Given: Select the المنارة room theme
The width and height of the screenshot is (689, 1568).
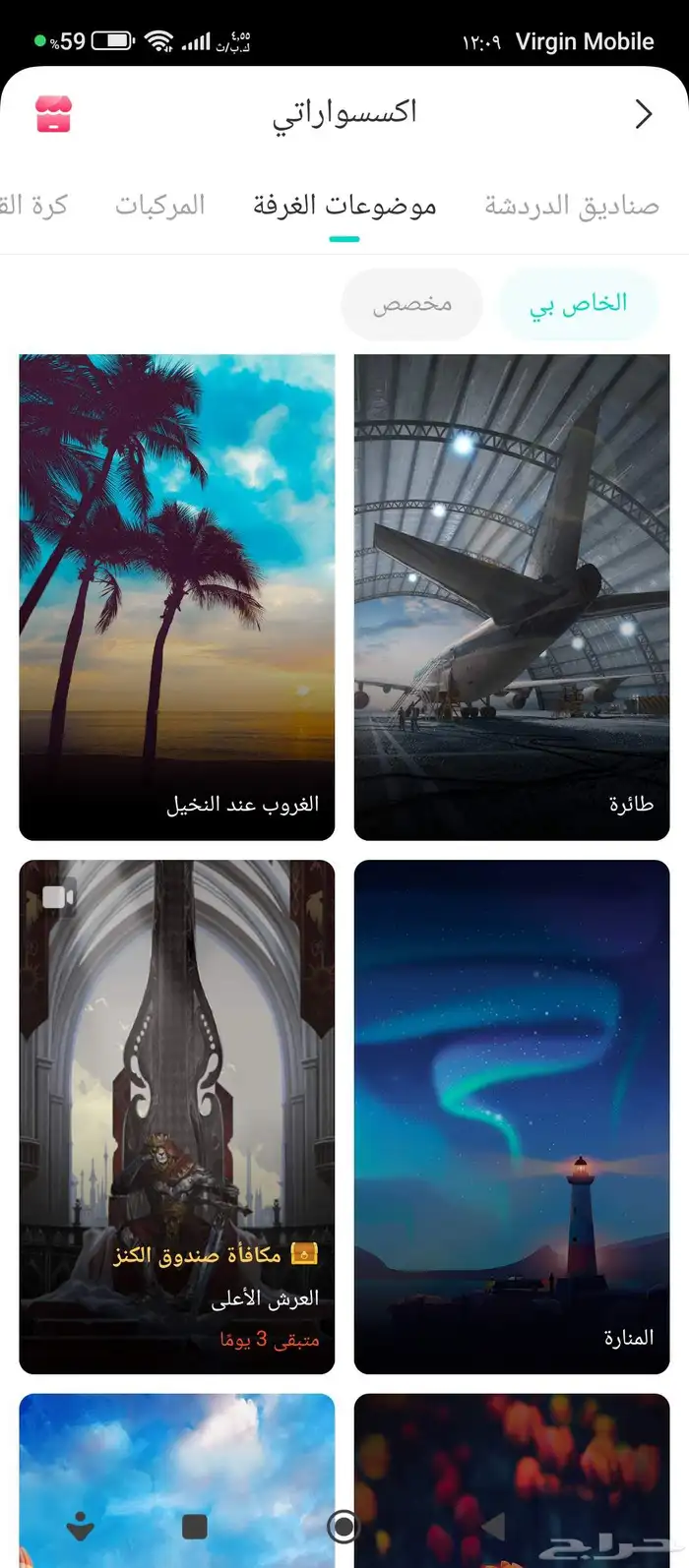Looking at the screenshot, I should point(512,1116).
